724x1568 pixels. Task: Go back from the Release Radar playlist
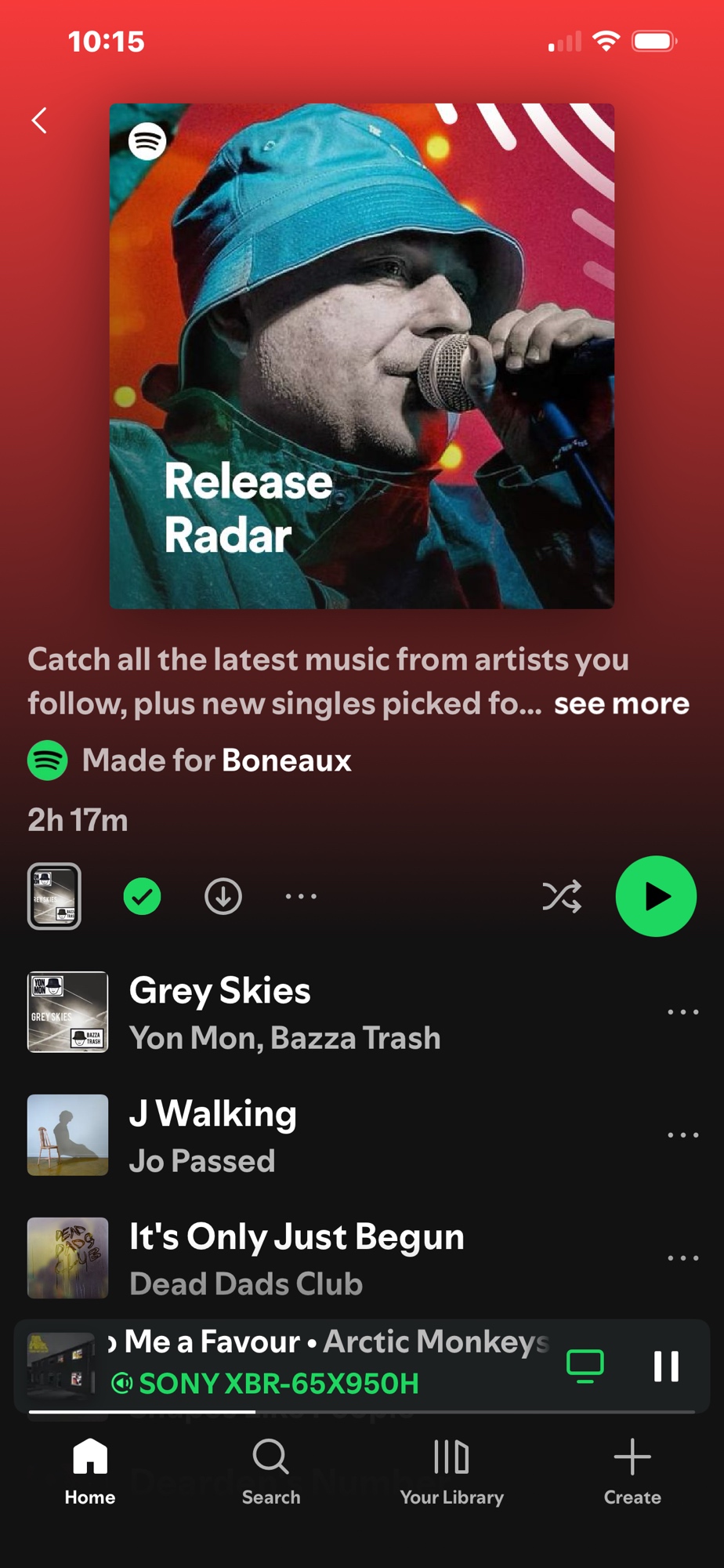click(x=39, y=121)
